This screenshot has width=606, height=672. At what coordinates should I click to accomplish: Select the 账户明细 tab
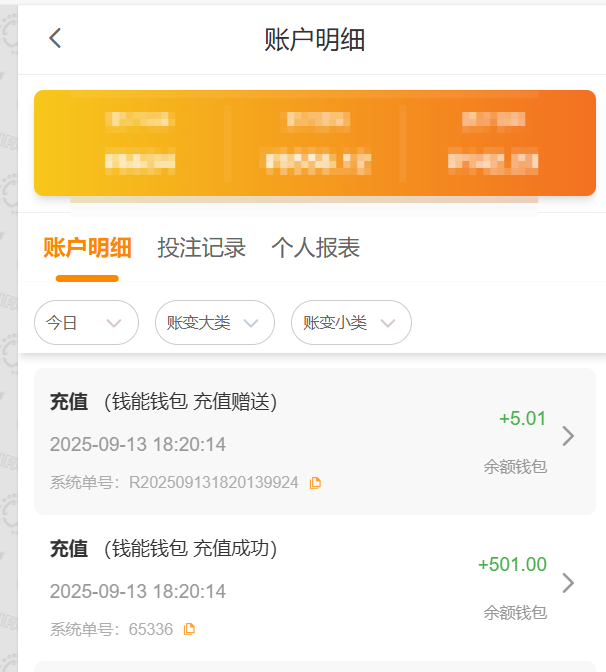(87, 248)
